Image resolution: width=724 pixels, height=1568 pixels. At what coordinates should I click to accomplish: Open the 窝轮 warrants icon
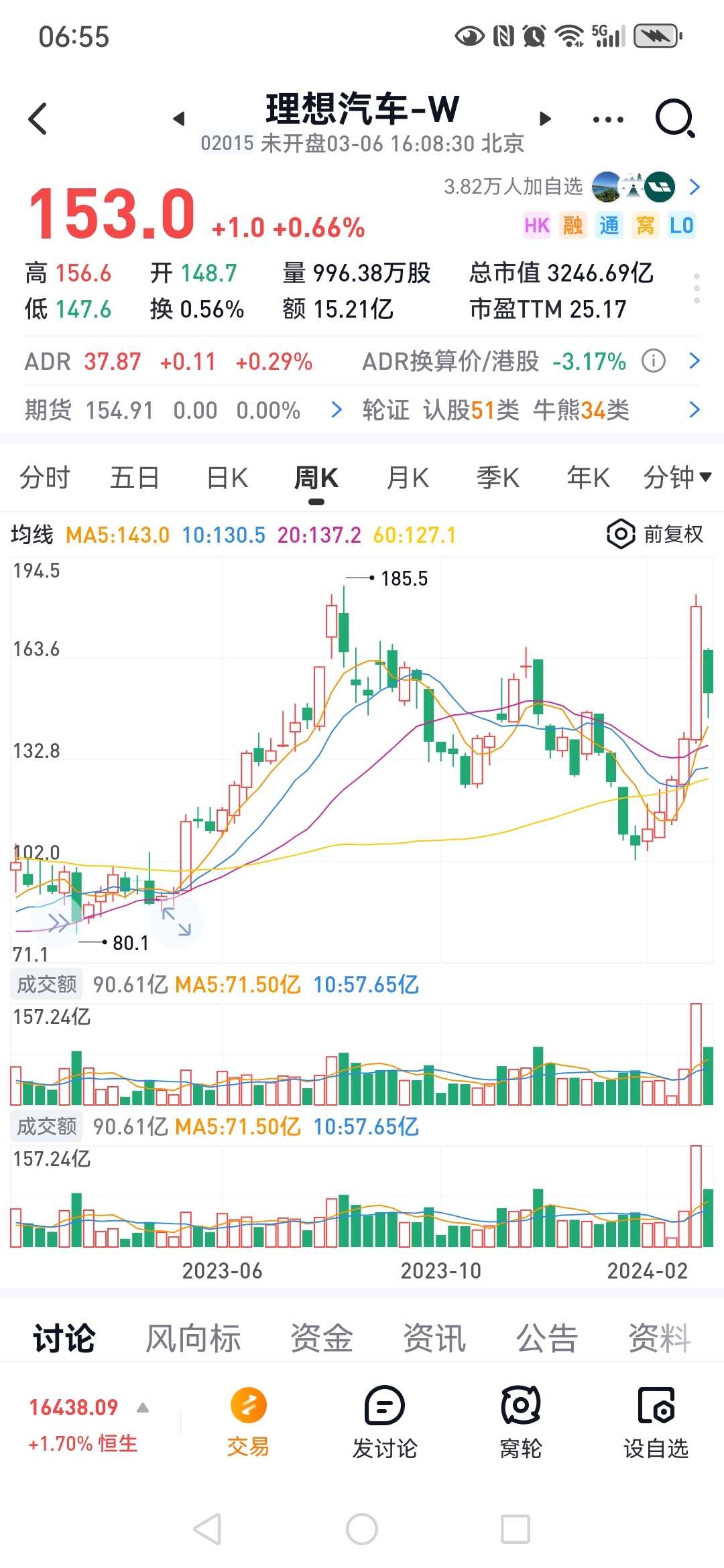[520, 1421]
